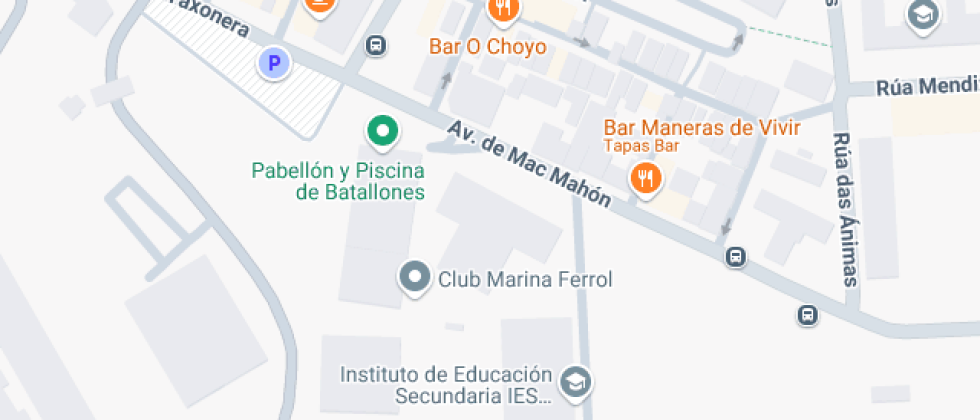Open the Club Marina Ferrol place marker
Viewport: 980px width, 420px height.
pyautogui.click(x=414, y=277)
